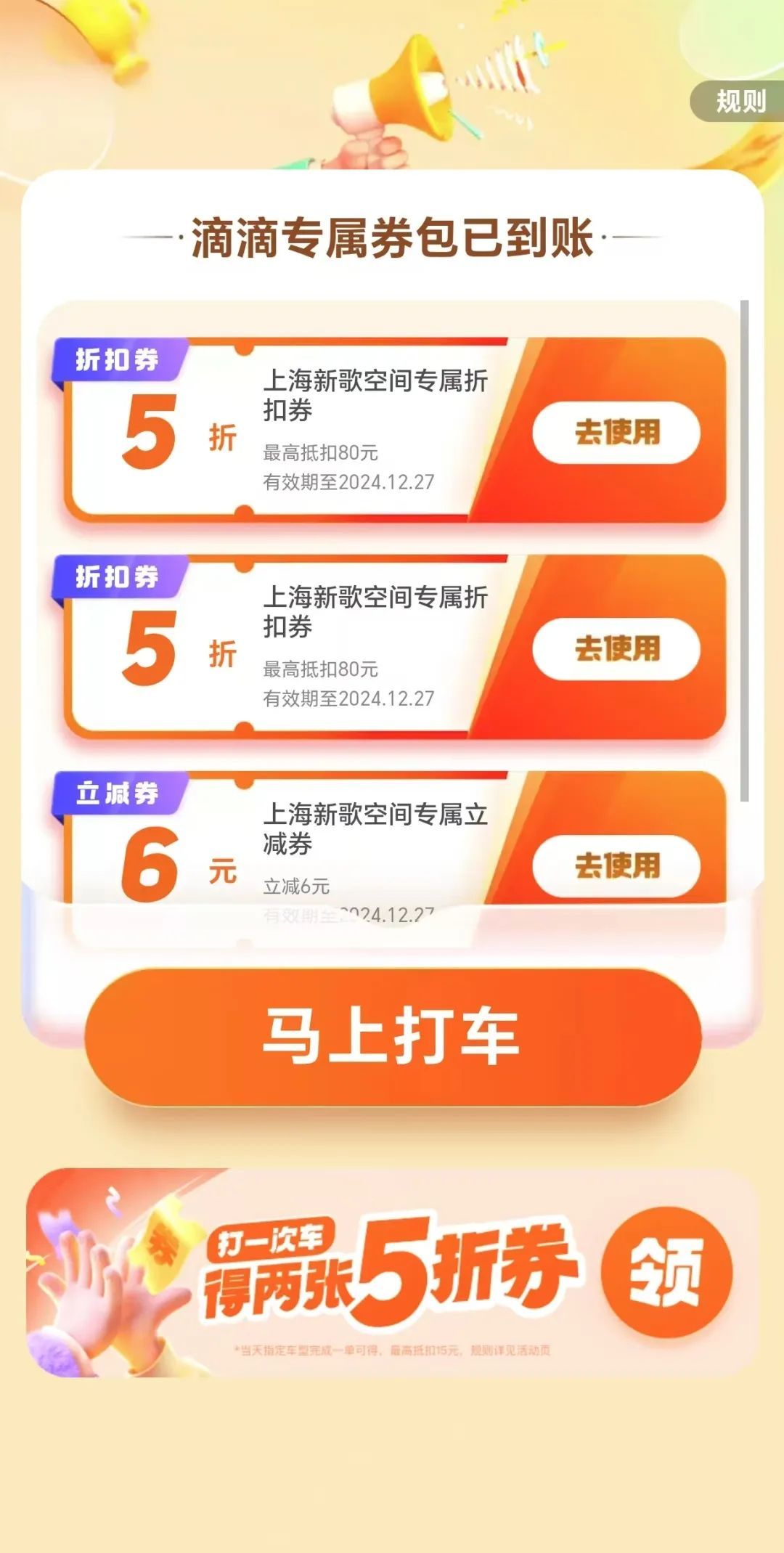The image size is (784, 1553).
Task: Open the 规则 rules button
Action: tap(737, 101)
